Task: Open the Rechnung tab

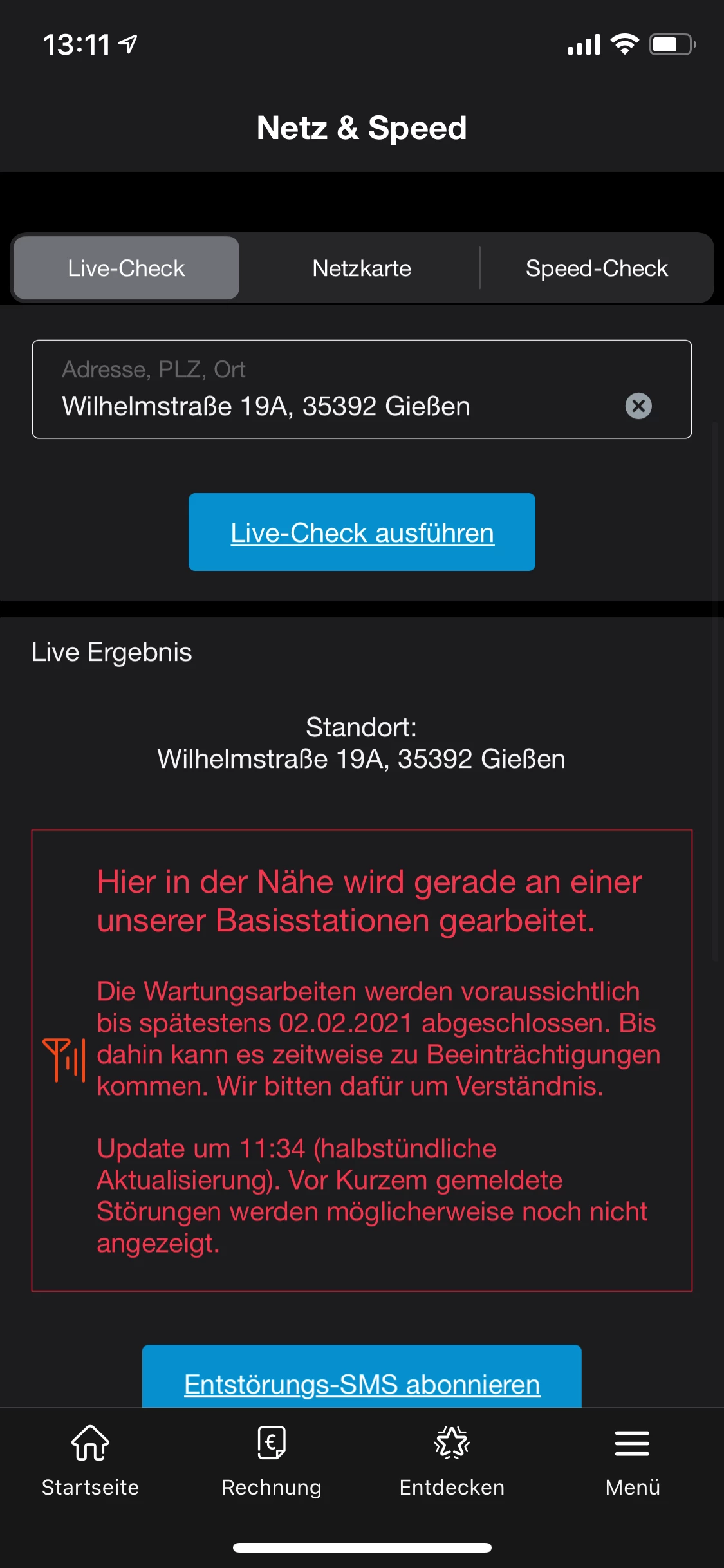Action: click(x=271, y=1460)
